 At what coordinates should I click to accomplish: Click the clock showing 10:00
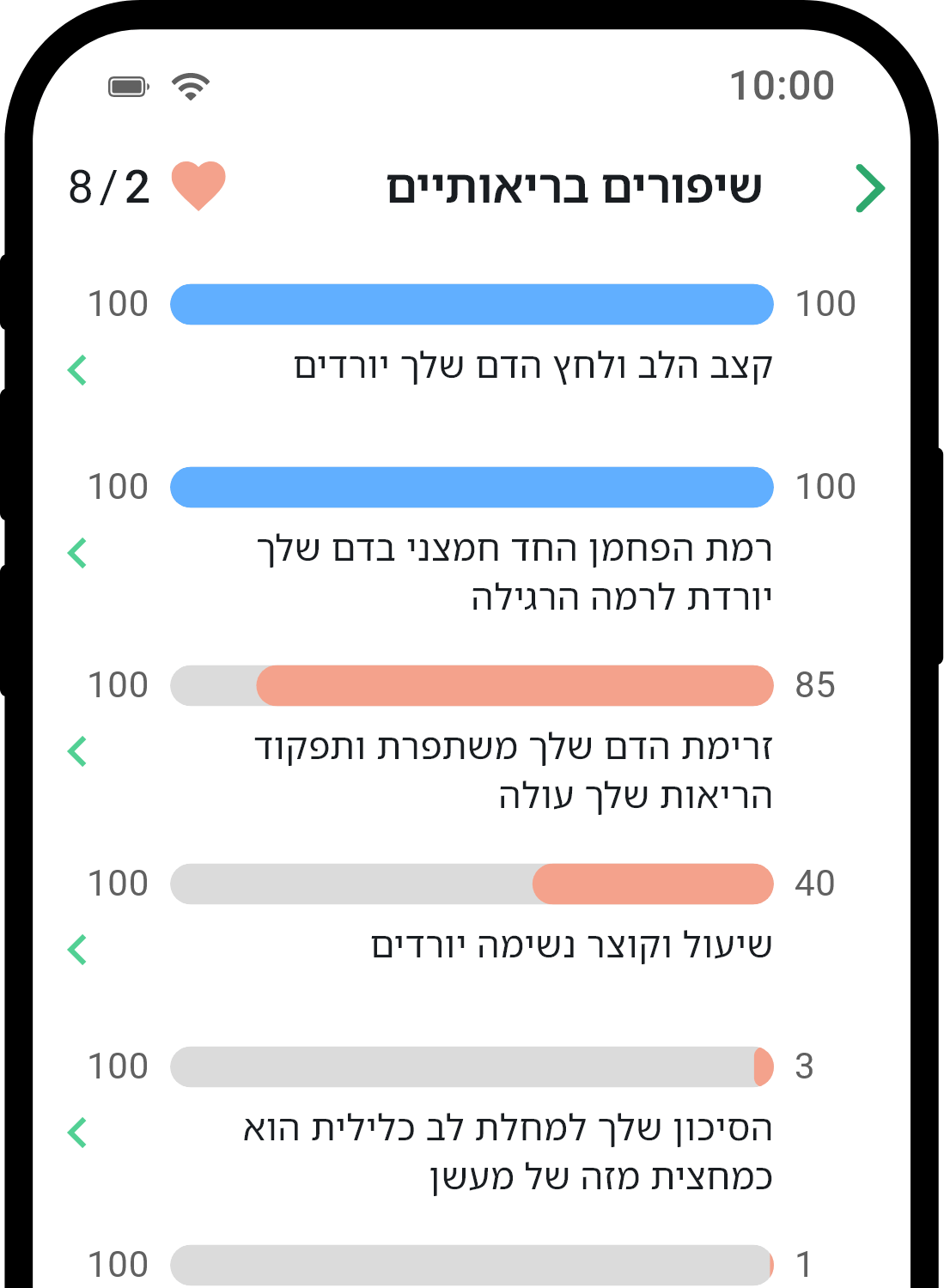coord(781,84)
